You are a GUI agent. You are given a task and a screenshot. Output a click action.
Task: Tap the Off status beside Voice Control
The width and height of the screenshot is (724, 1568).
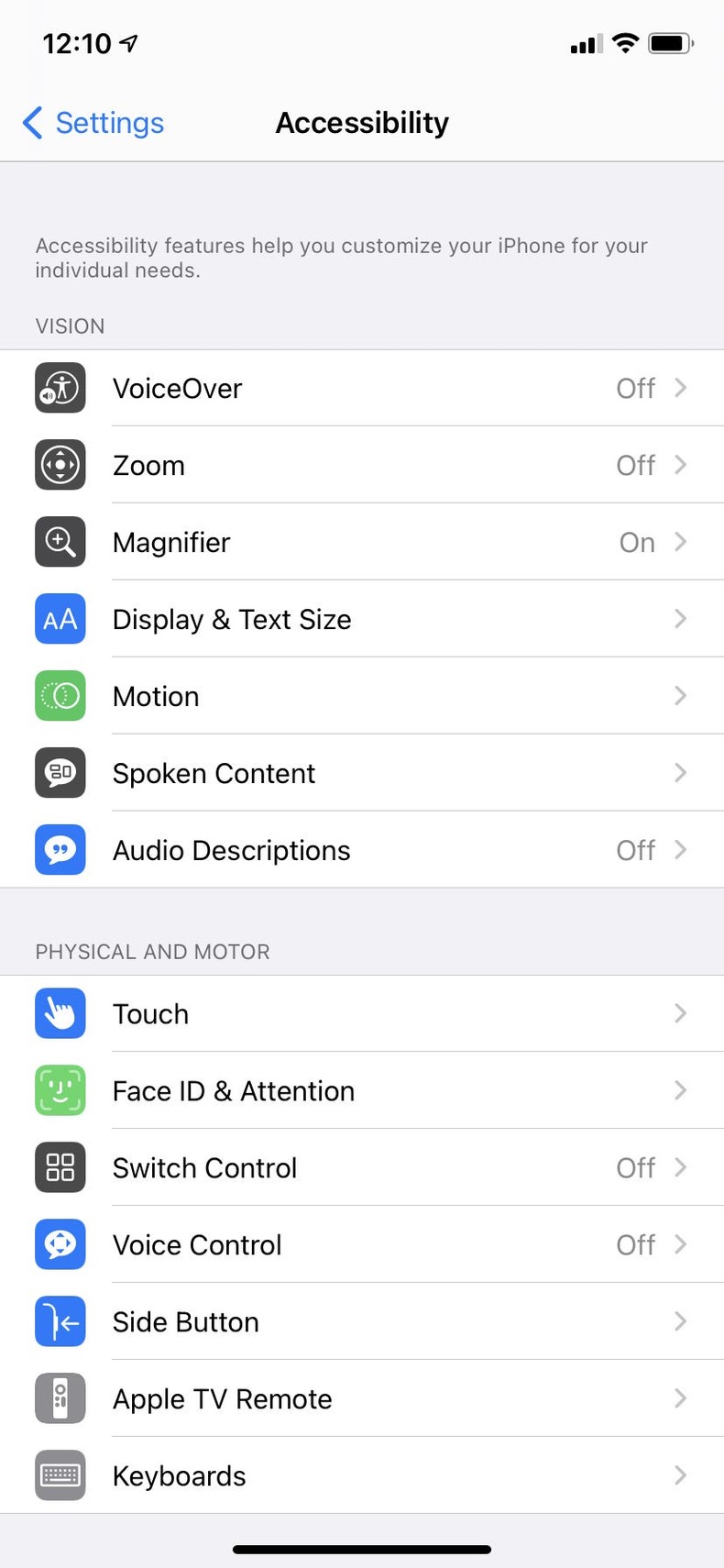coord(636,1244)
